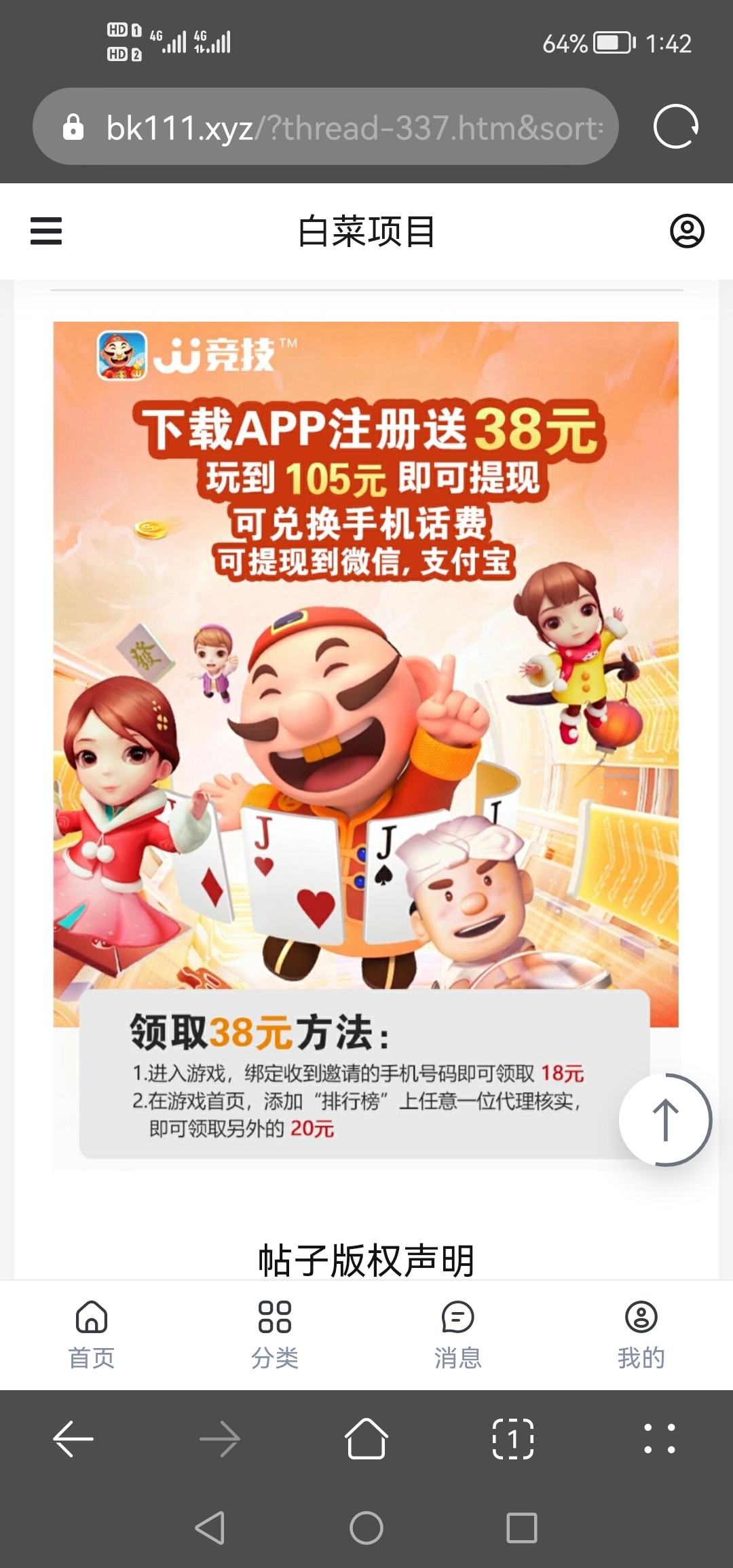Open the browser home page
The image size is (733, 1568).
[366, 1439]
